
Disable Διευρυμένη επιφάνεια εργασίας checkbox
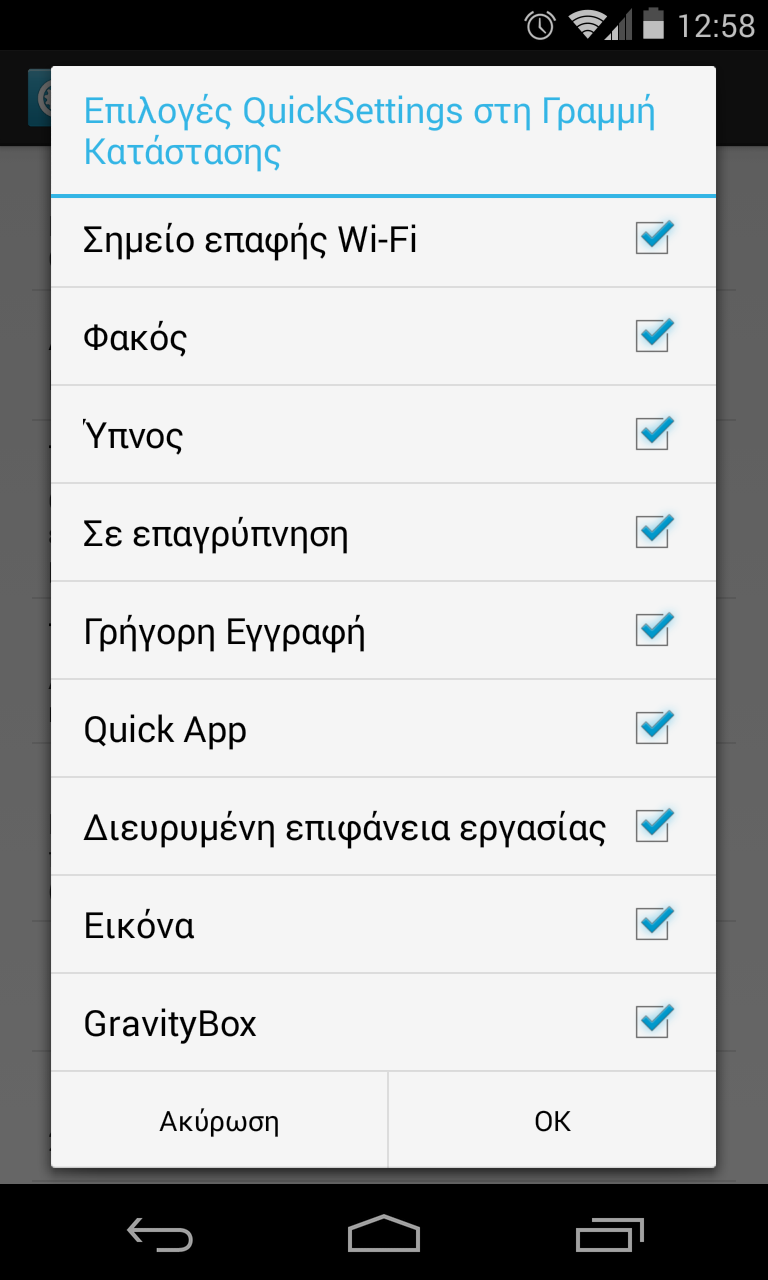click(654, 827)
